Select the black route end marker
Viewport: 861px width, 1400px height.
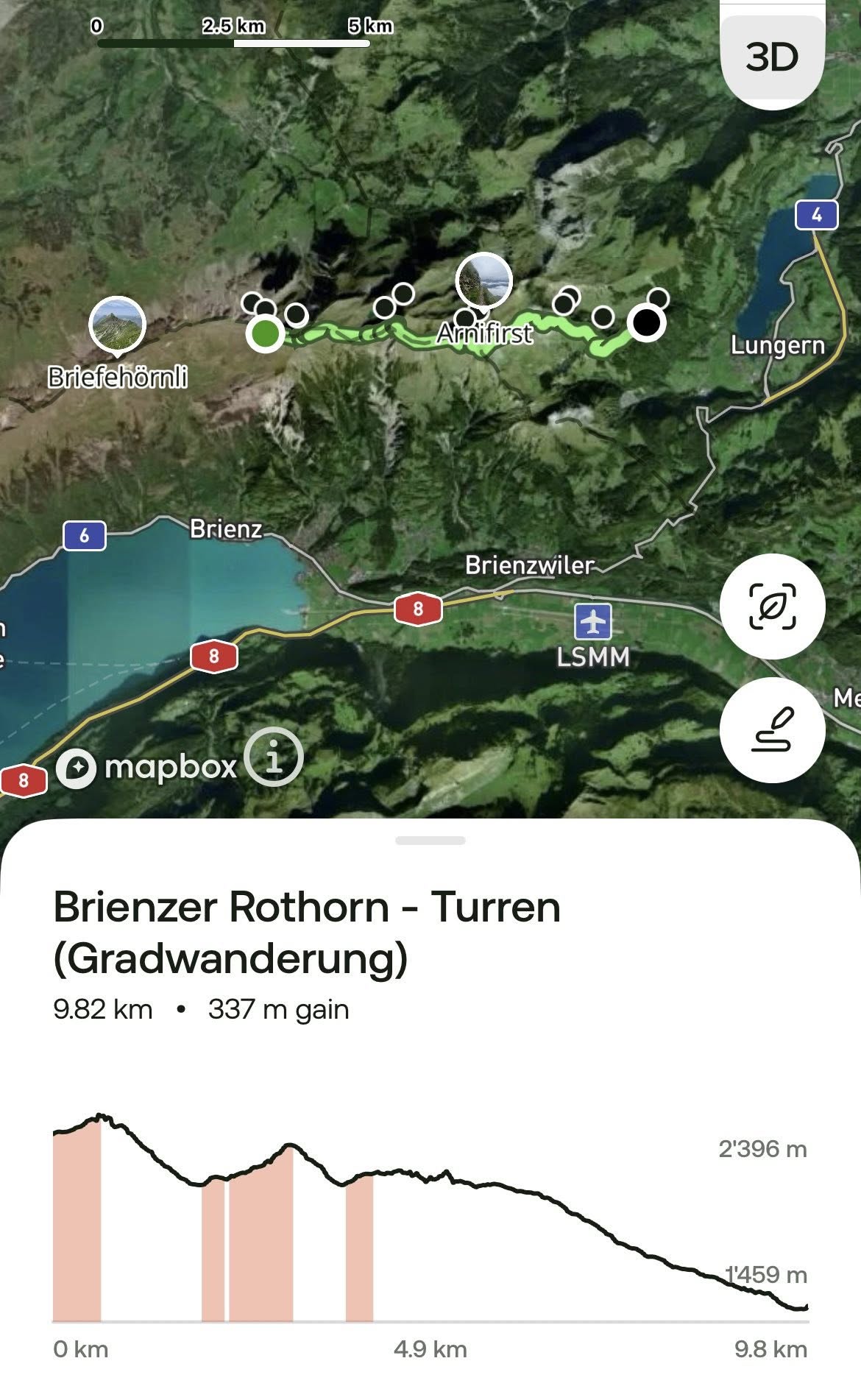click(x=646, y=322)
